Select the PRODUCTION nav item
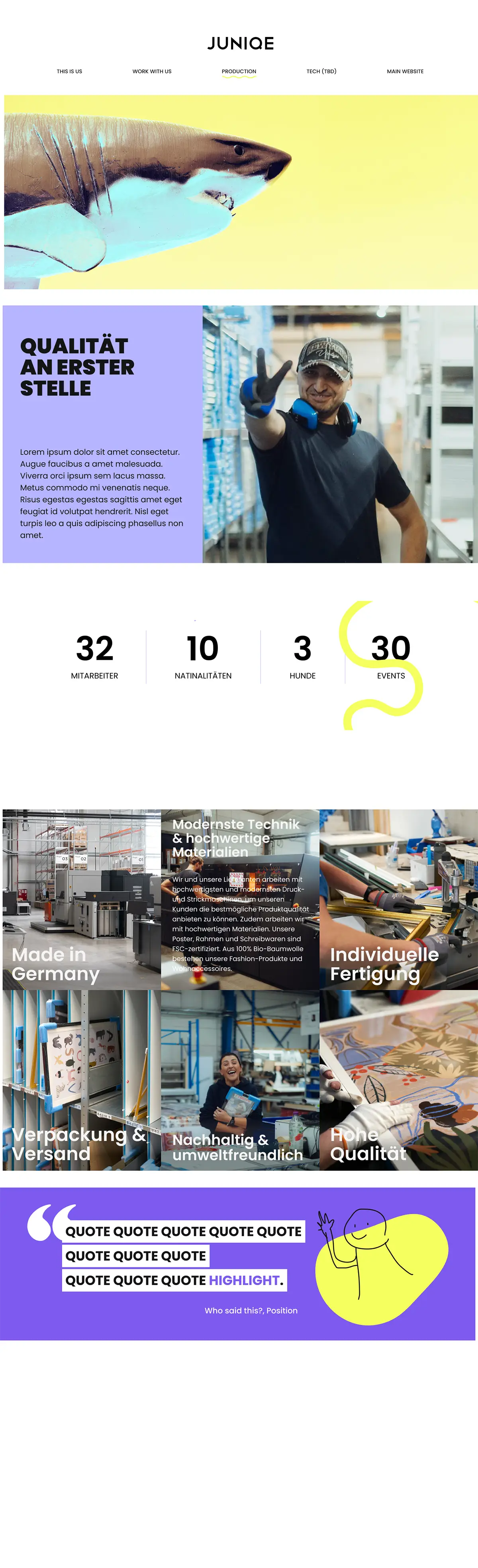The image size is (478, 1568). coord(239,72)
